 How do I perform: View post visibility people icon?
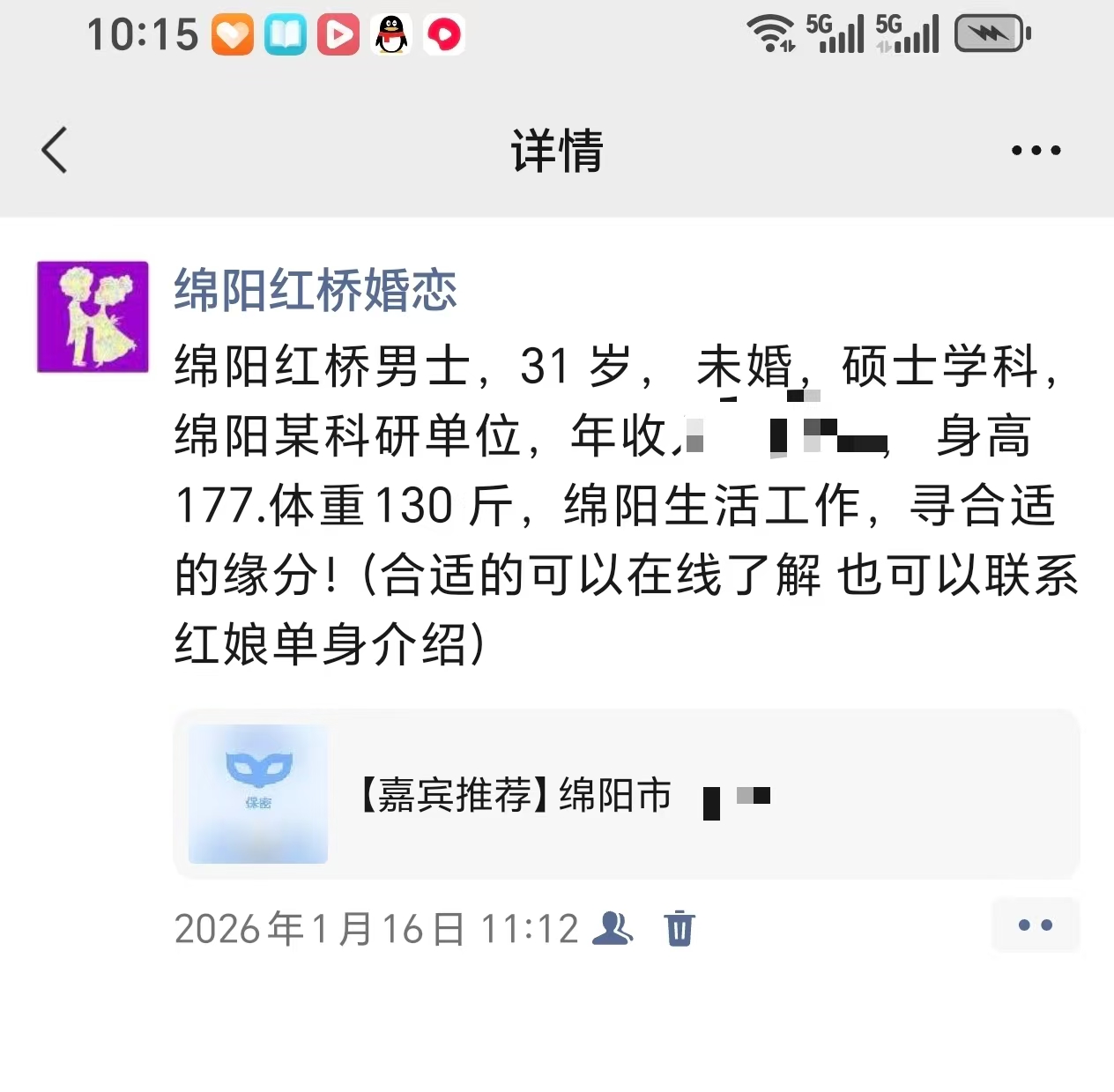tap(613, 928)
